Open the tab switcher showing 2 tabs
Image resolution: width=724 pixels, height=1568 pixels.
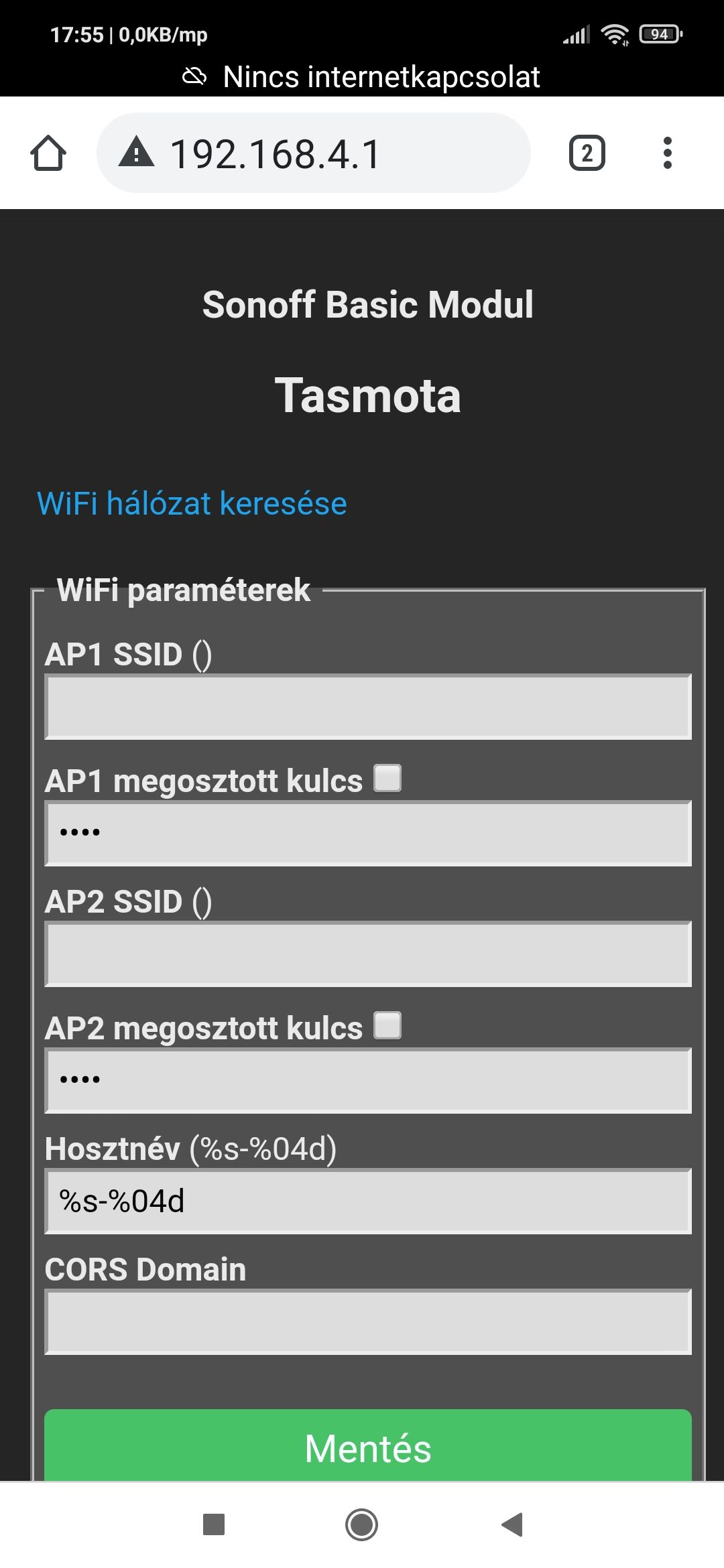(x=587, y=153)
